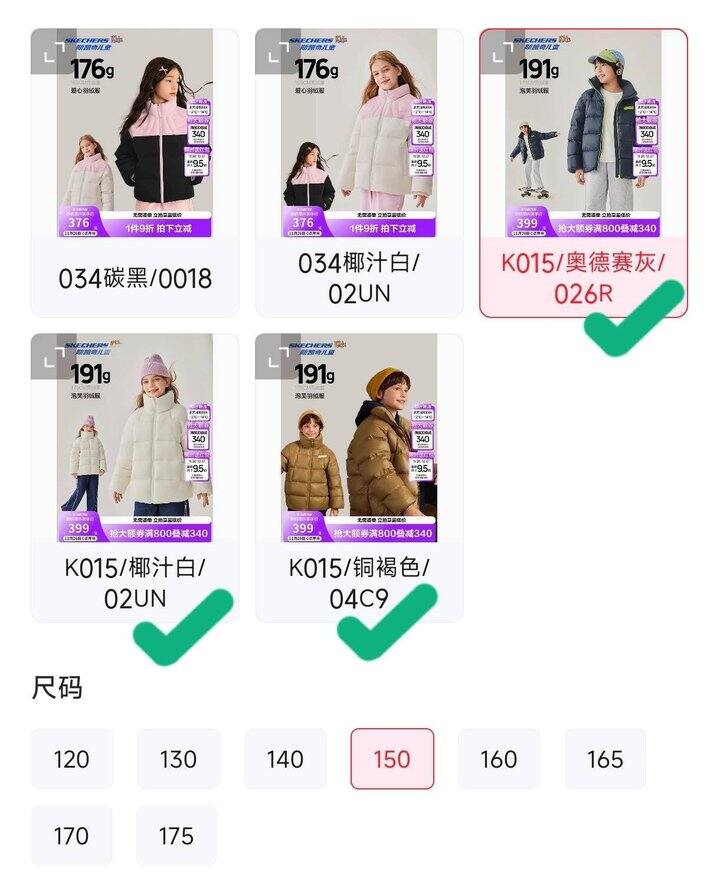Select the K015/椰汁白/02UN color option
This screenshot has width=720, height=878.
tap(135, 582)
